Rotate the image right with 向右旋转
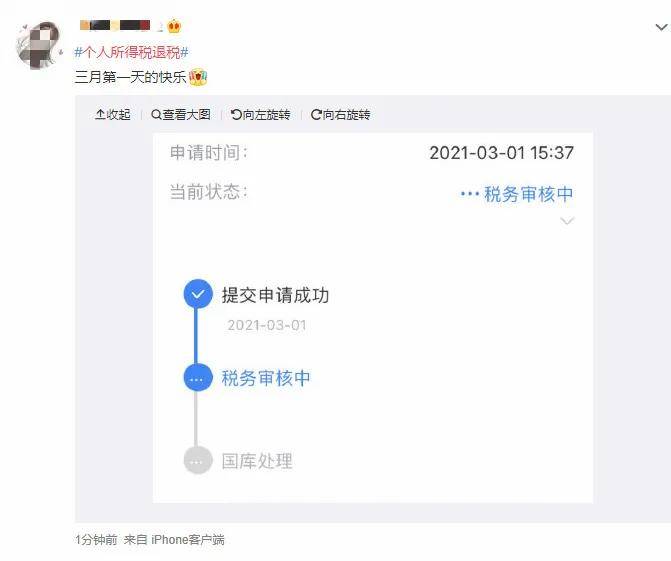671x561 pixels. coord(340,115)
